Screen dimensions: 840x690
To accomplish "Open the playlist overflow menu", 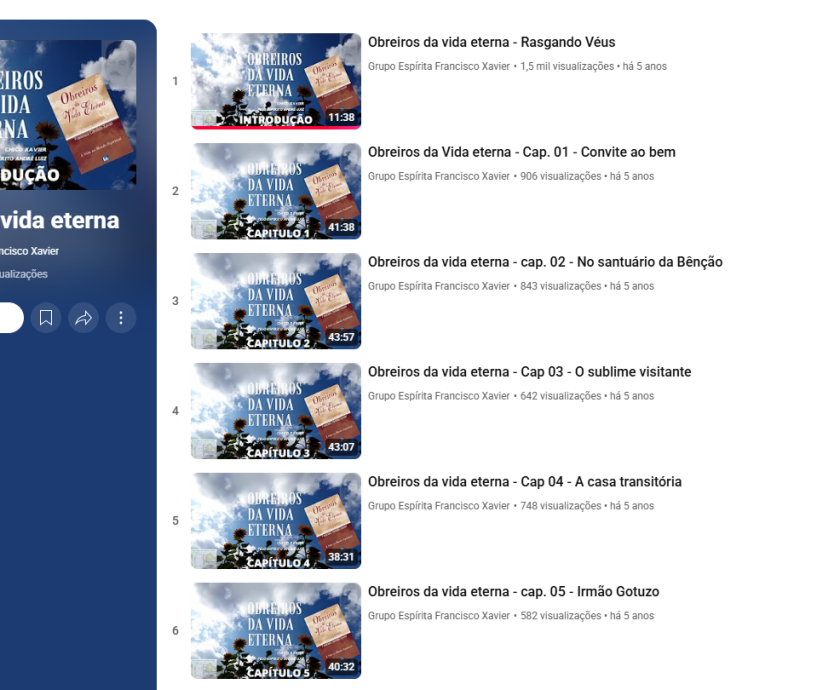I will 121,318.
